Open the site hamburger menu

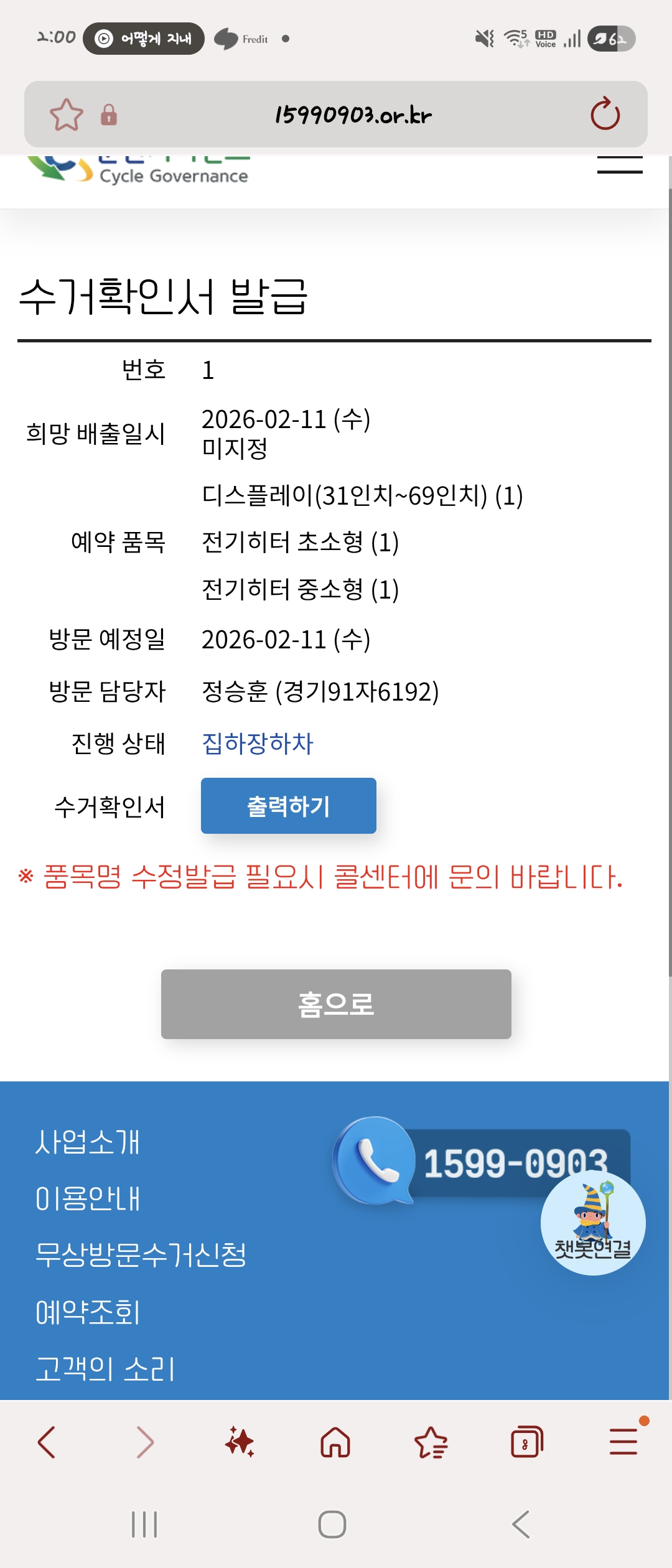point(620,165)
